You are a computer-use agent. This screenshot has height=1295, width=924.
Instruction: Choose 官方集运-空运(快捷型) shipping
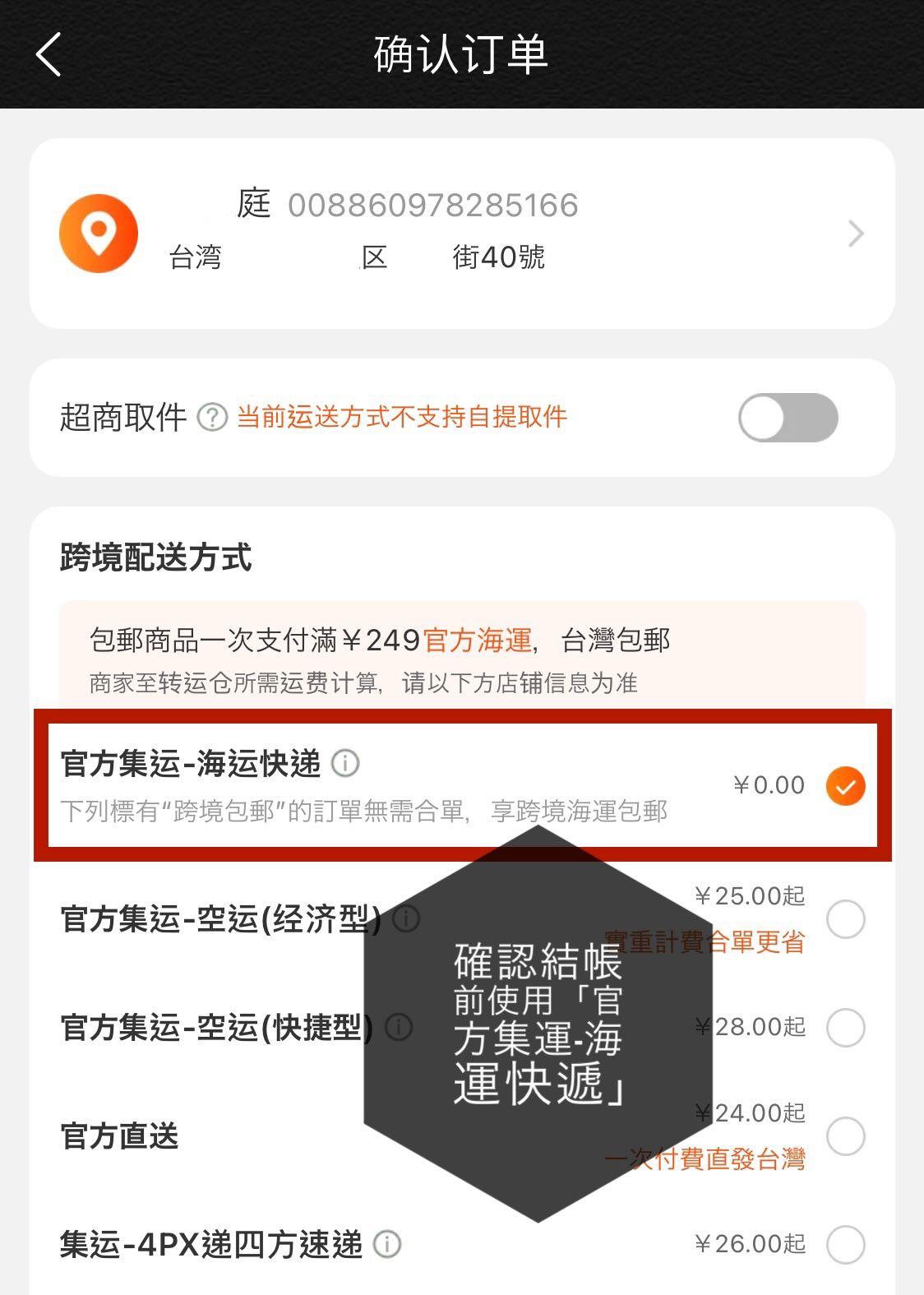pyautogui.click(x=845, y=1027)
